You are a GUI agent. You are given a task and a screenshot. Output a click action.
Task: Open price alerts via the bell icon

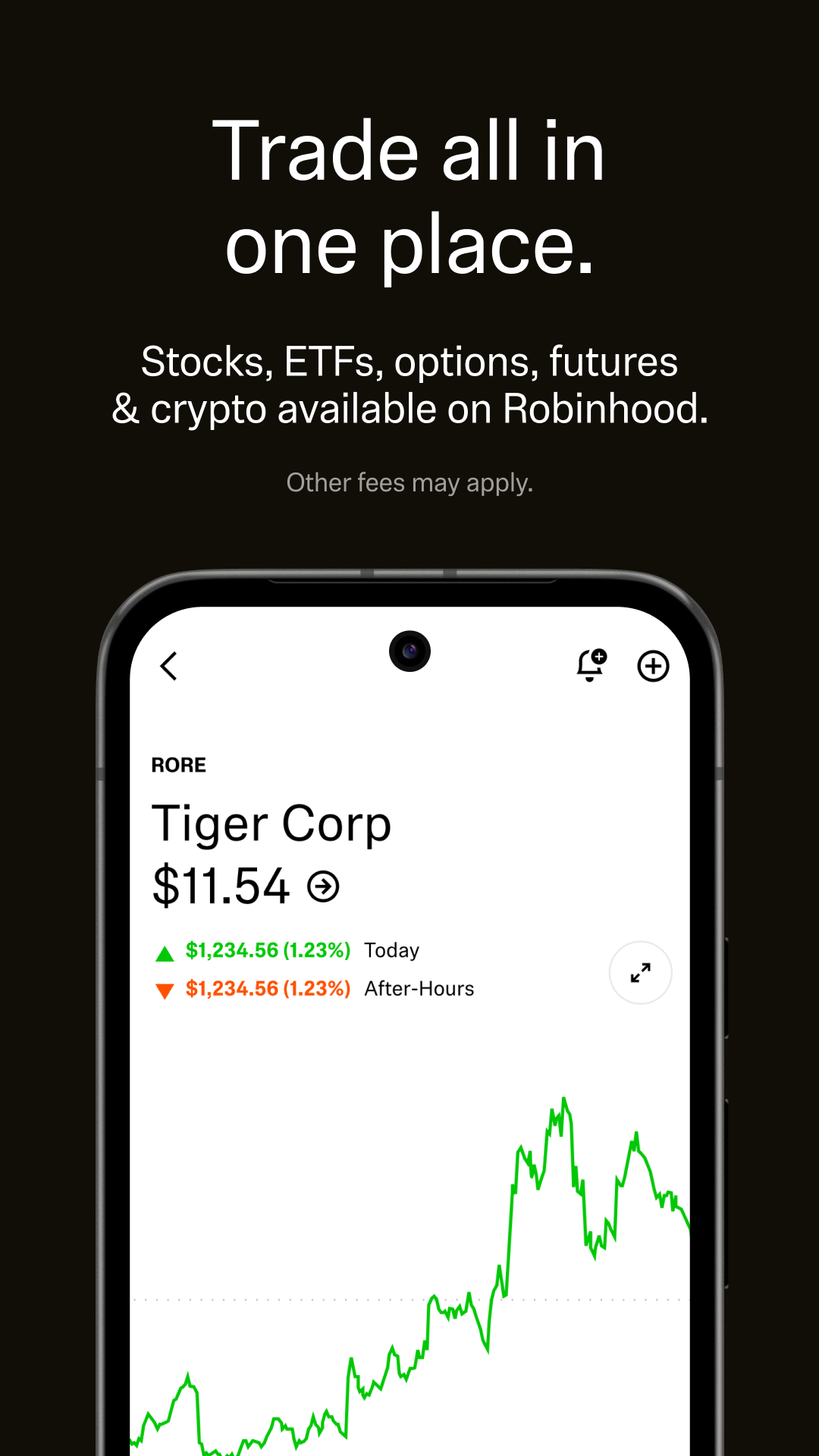(x=590, y=666)
